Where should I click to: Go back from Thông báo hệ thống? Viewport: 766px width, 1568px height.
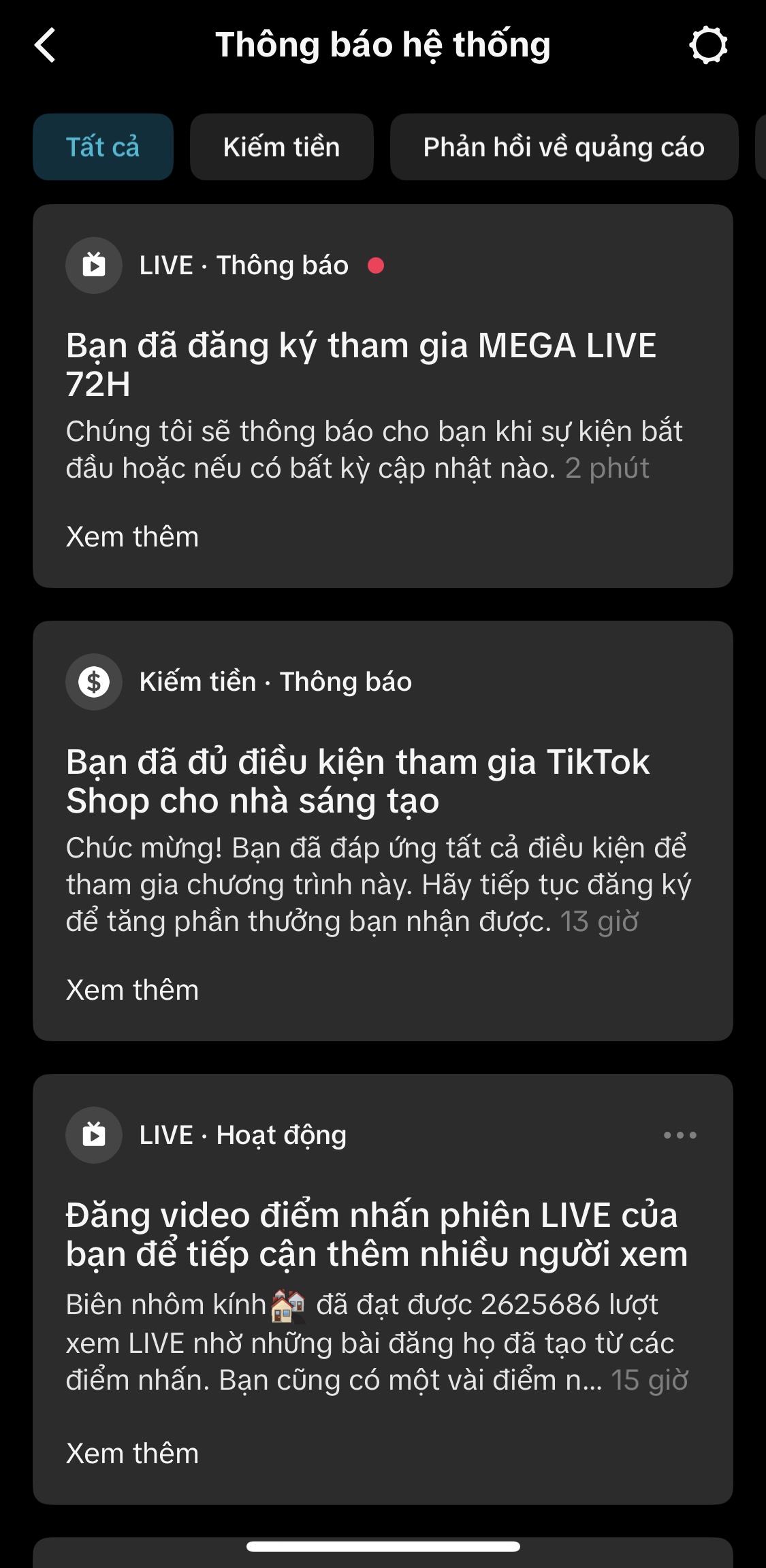45,46
